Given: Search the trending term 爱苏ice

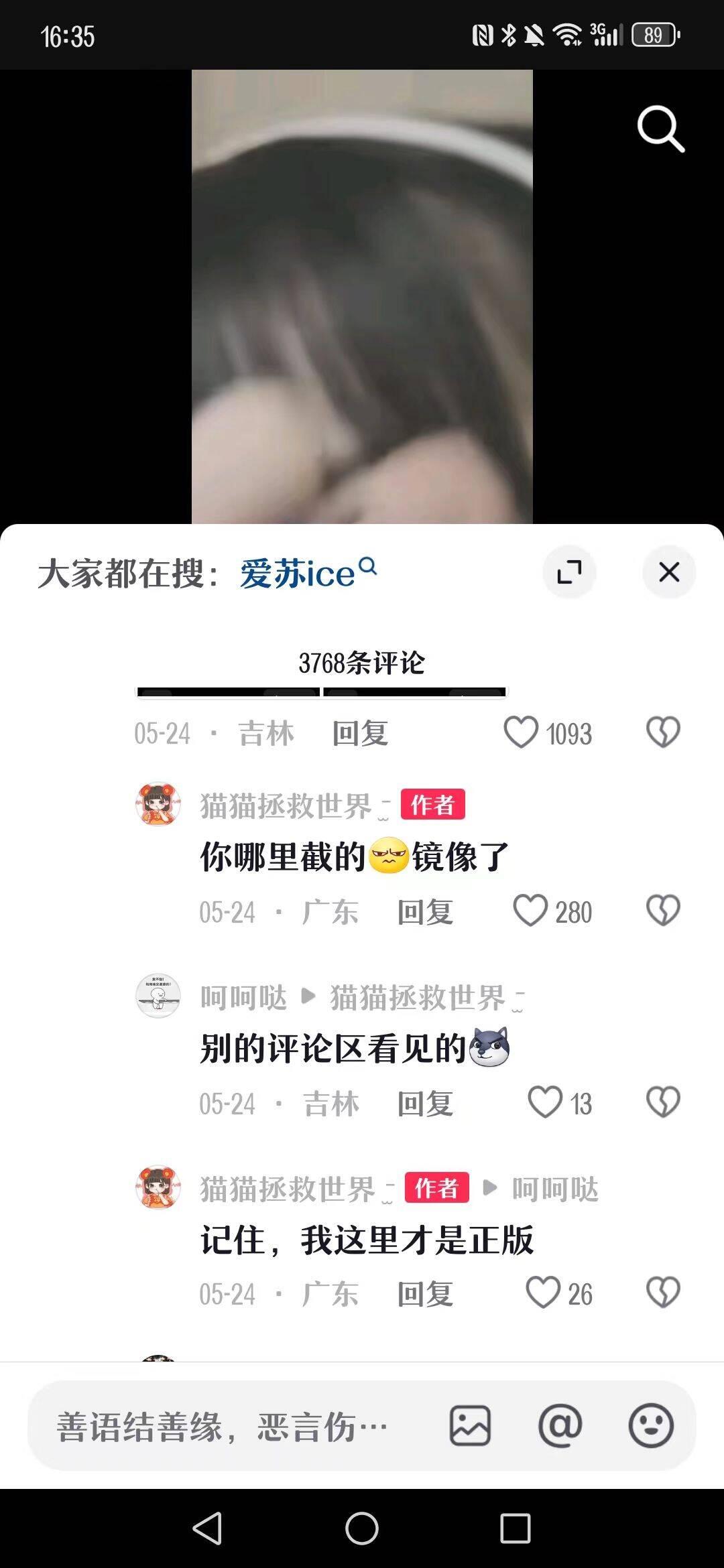Looking at the screenshot, I should point(308,574).
